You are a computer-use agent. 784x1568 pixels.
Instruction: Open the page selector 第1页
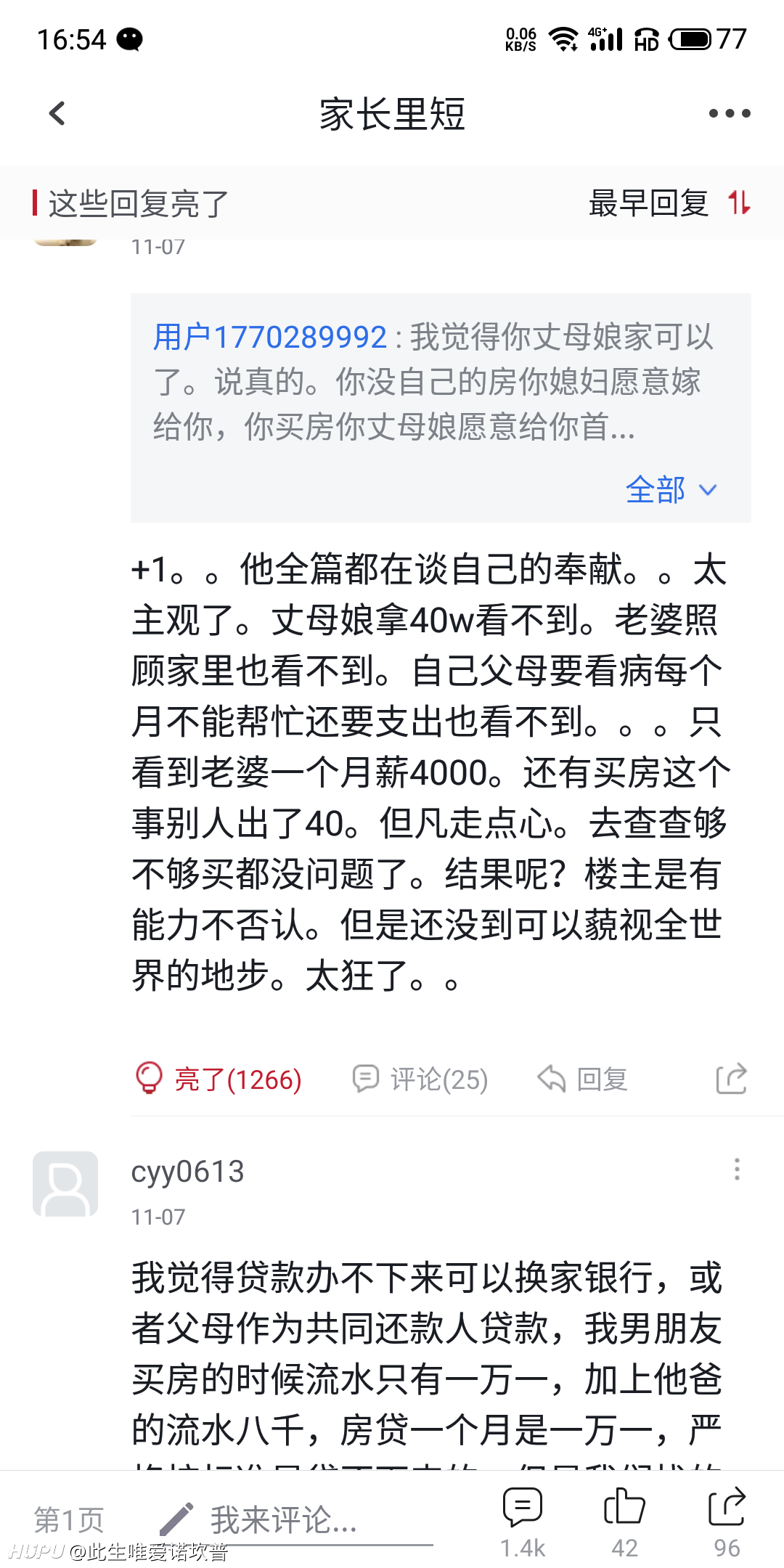[69, 1519]
